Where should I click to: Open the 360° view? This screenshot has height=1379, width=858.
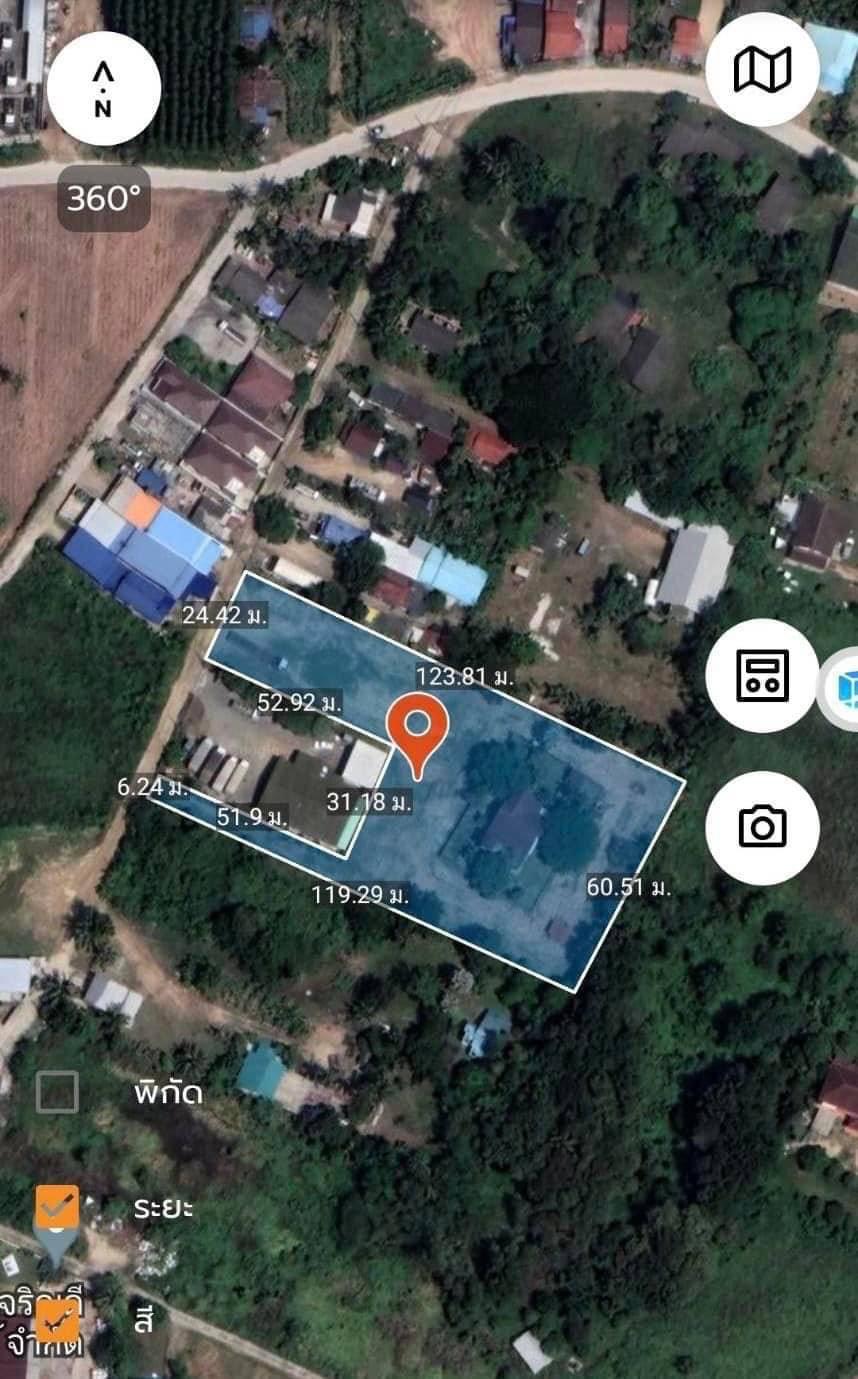click(103, 198)
